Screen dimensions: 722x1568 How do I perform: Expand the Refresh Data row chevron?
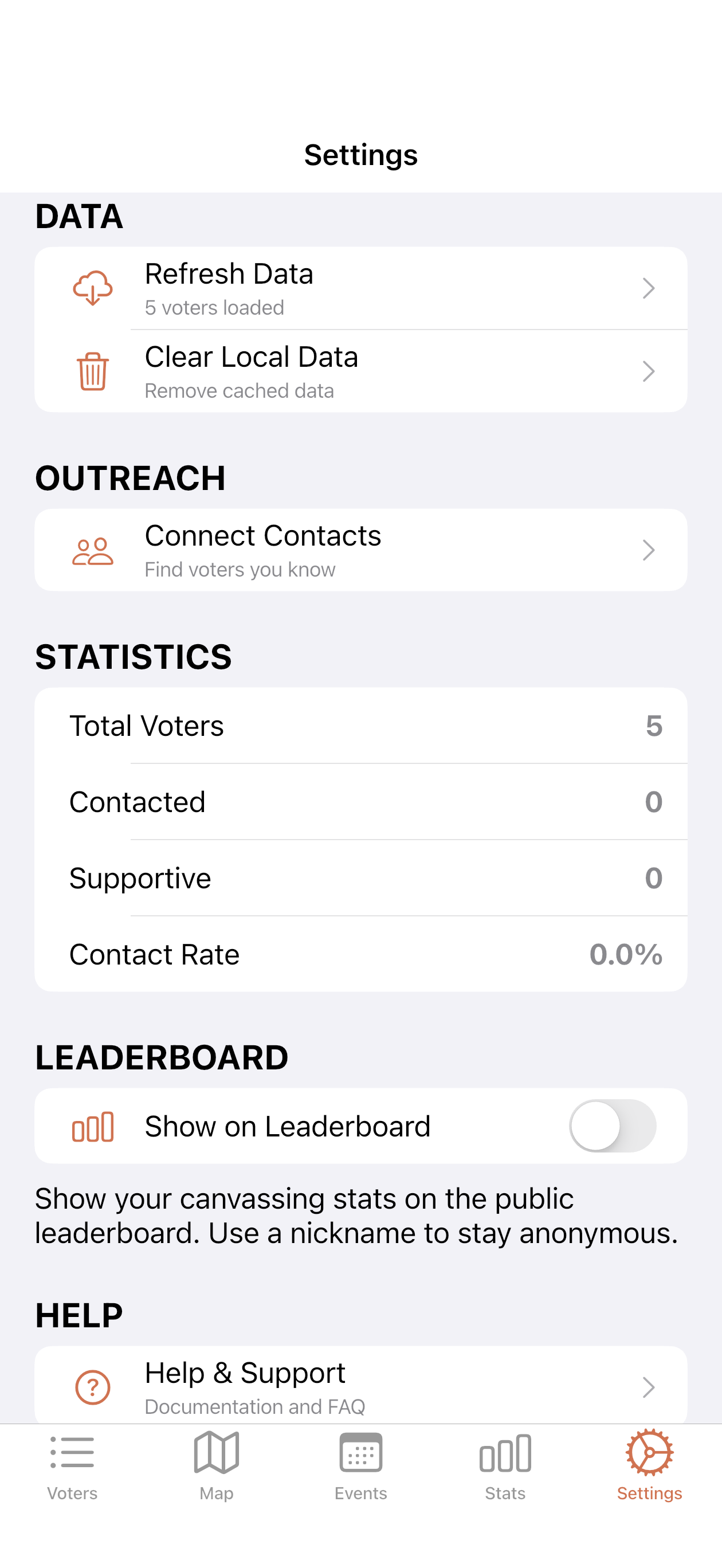[x=648, y=288]
